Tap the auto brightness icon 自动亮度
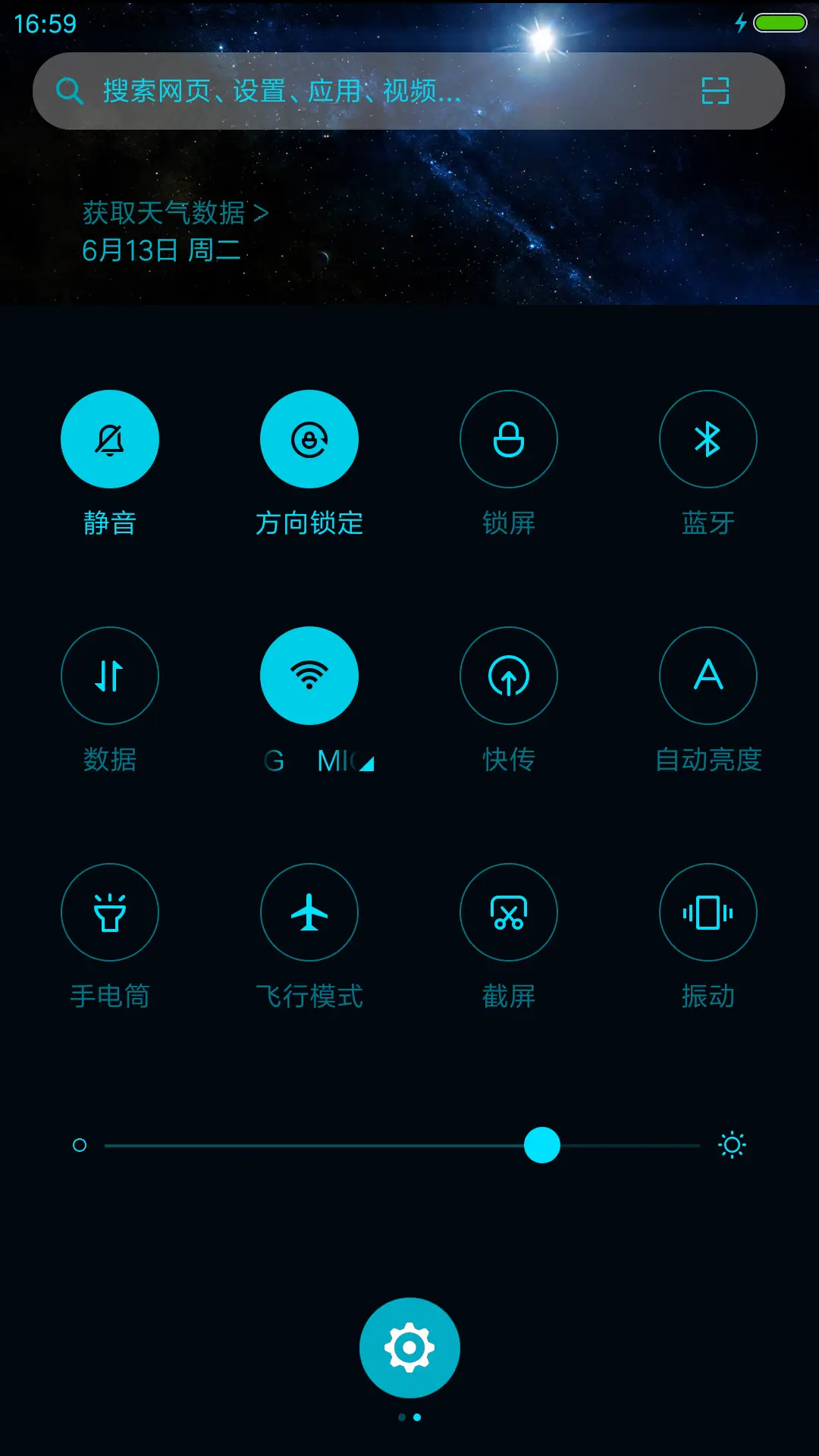The height and width of the screenshot is (1456, 819). coord(708,676)
